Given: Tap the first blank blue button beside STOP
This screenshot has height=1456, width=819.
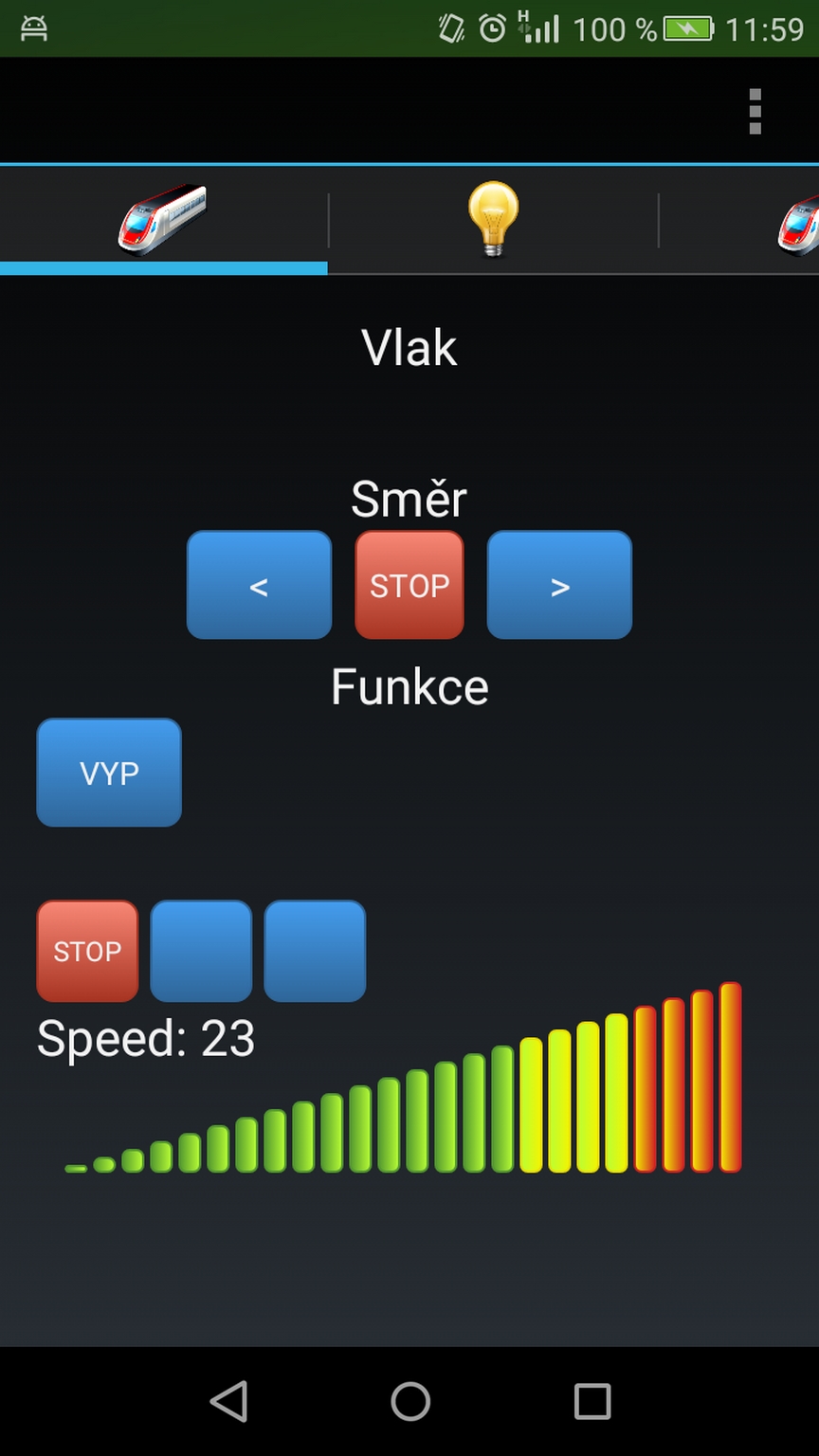Looking at the screenshot, I should coord(201,951).
